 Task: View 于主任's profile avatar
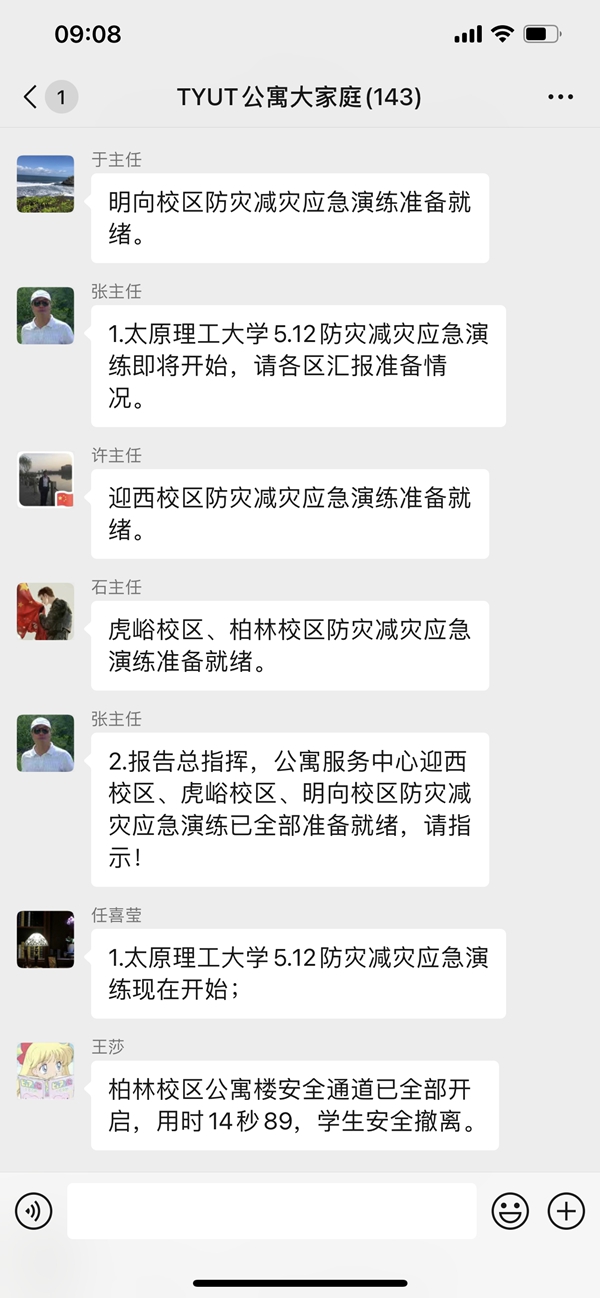pyautogui.click(x=46, y=184)
